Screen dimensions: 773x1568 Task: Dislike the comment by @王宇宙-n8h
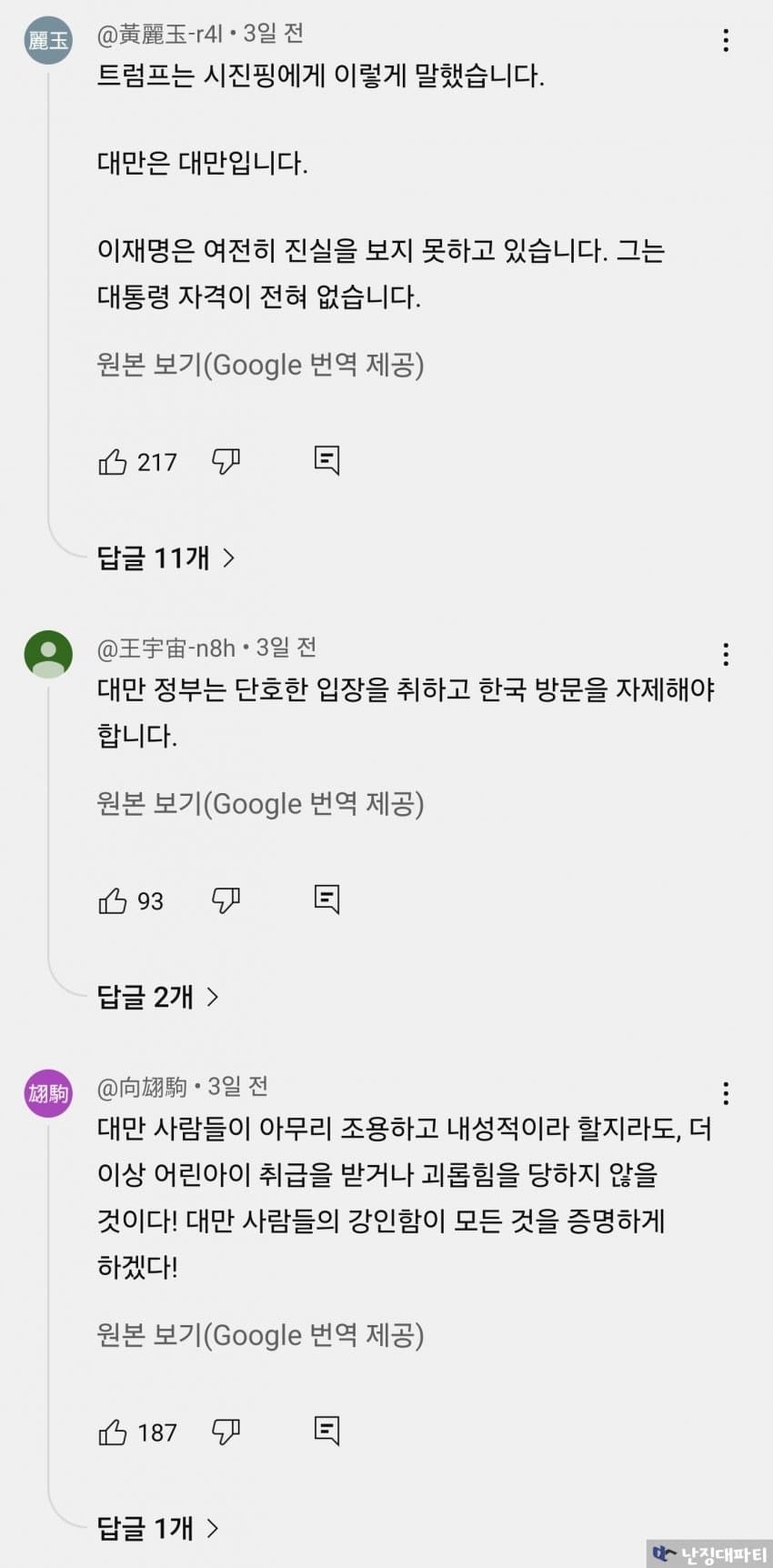pyautogui.click(x=226, y=901)
